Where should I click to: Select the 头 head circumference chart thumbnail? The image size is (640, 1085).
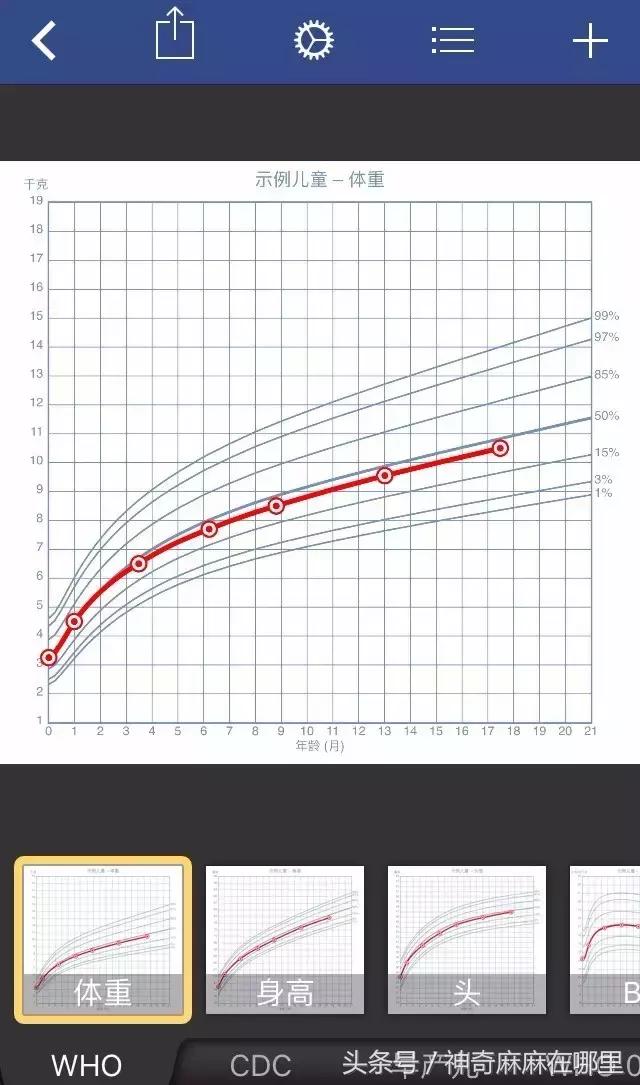[466, 940]
